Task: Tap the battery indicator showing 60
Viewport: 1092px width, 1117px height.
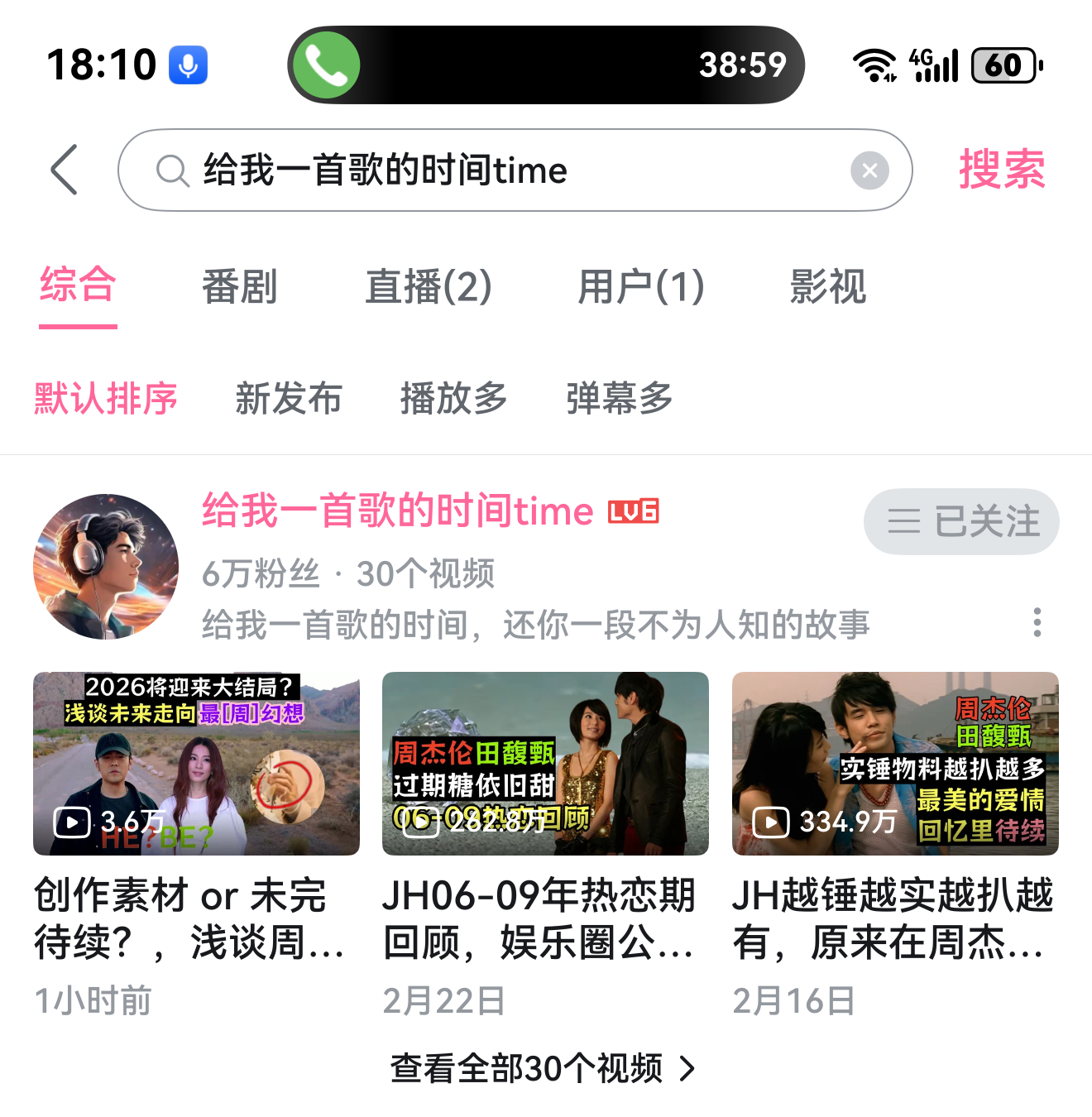Action: pyautogui.click(x=1003, y=65)
